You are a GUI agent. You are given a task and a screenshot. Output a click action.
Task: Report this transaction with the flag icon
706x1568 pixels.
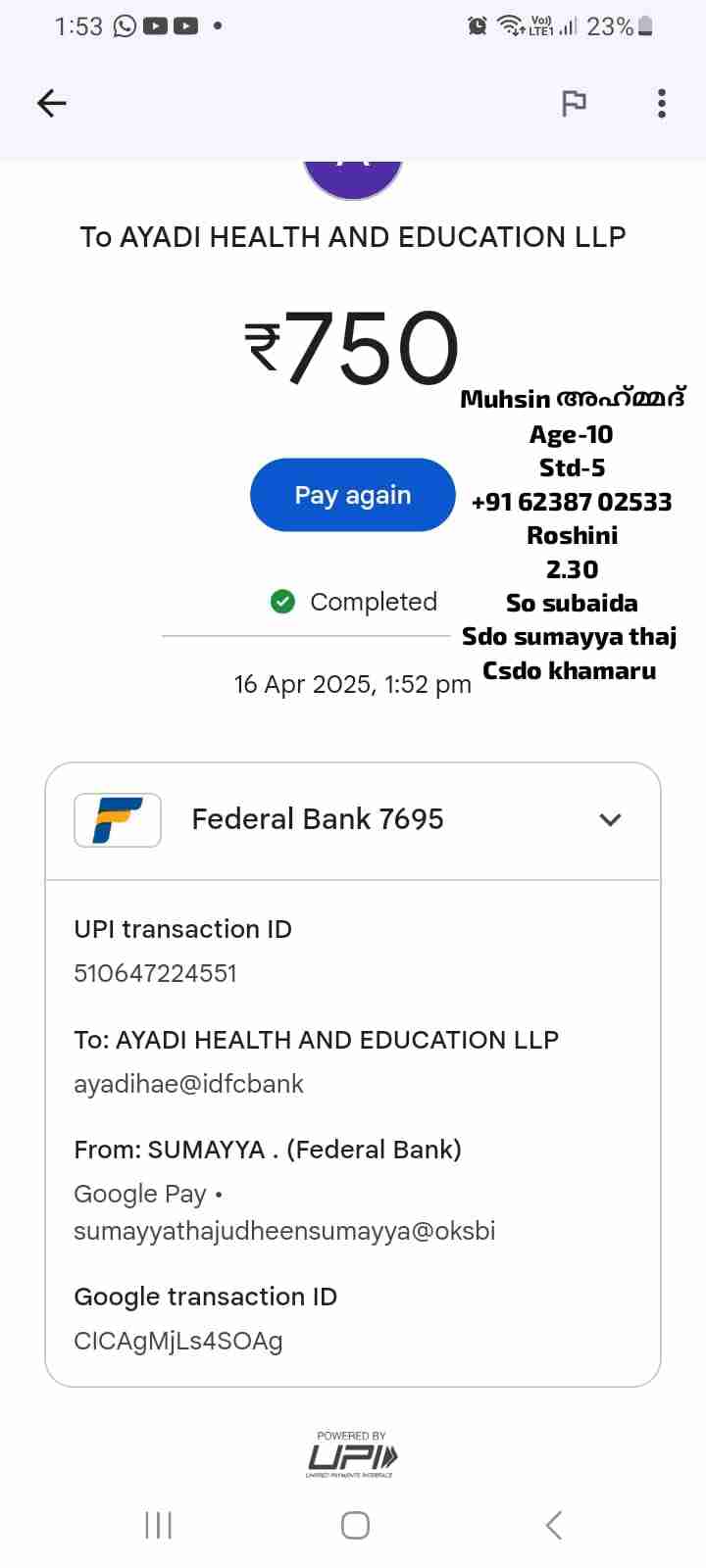coord(574,103)
